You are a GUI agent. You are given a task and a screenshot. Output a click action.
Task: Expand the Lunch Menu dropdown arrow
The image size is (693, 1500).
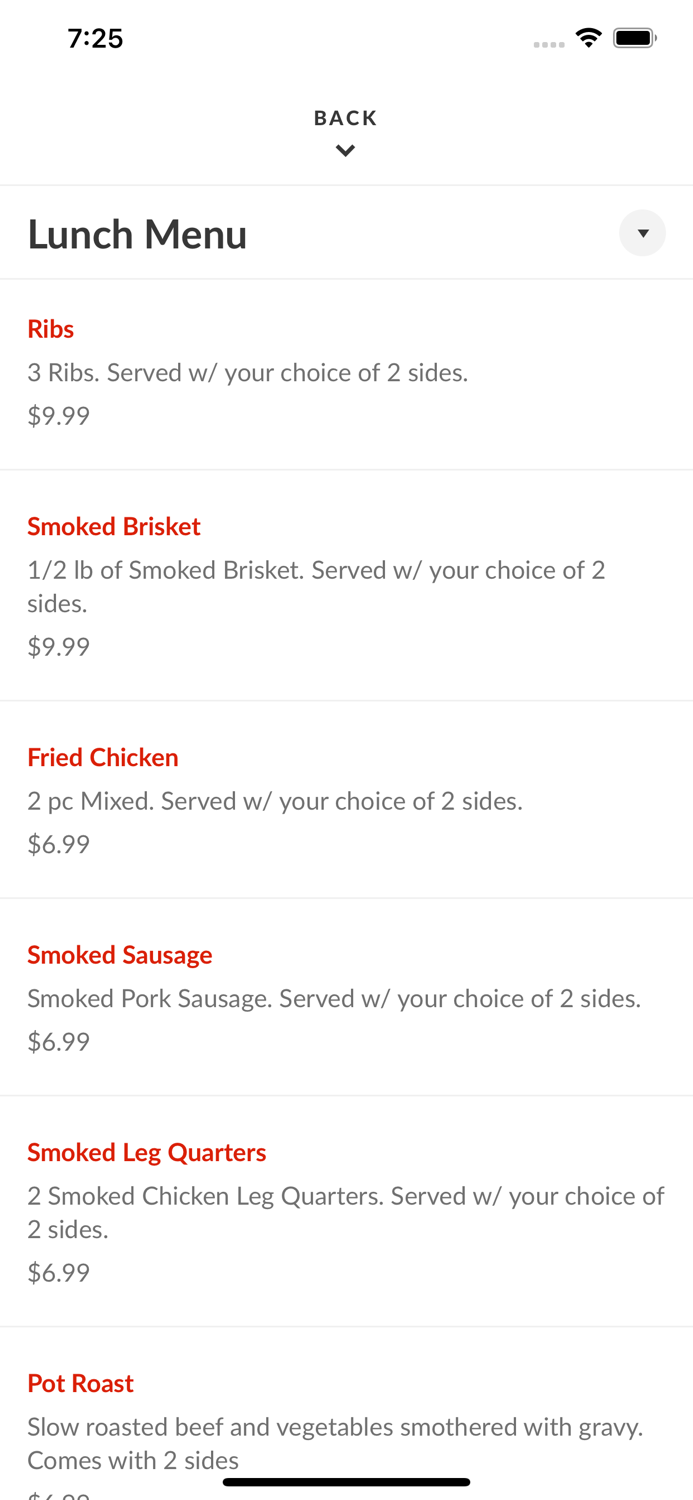[x=642, y=233]
